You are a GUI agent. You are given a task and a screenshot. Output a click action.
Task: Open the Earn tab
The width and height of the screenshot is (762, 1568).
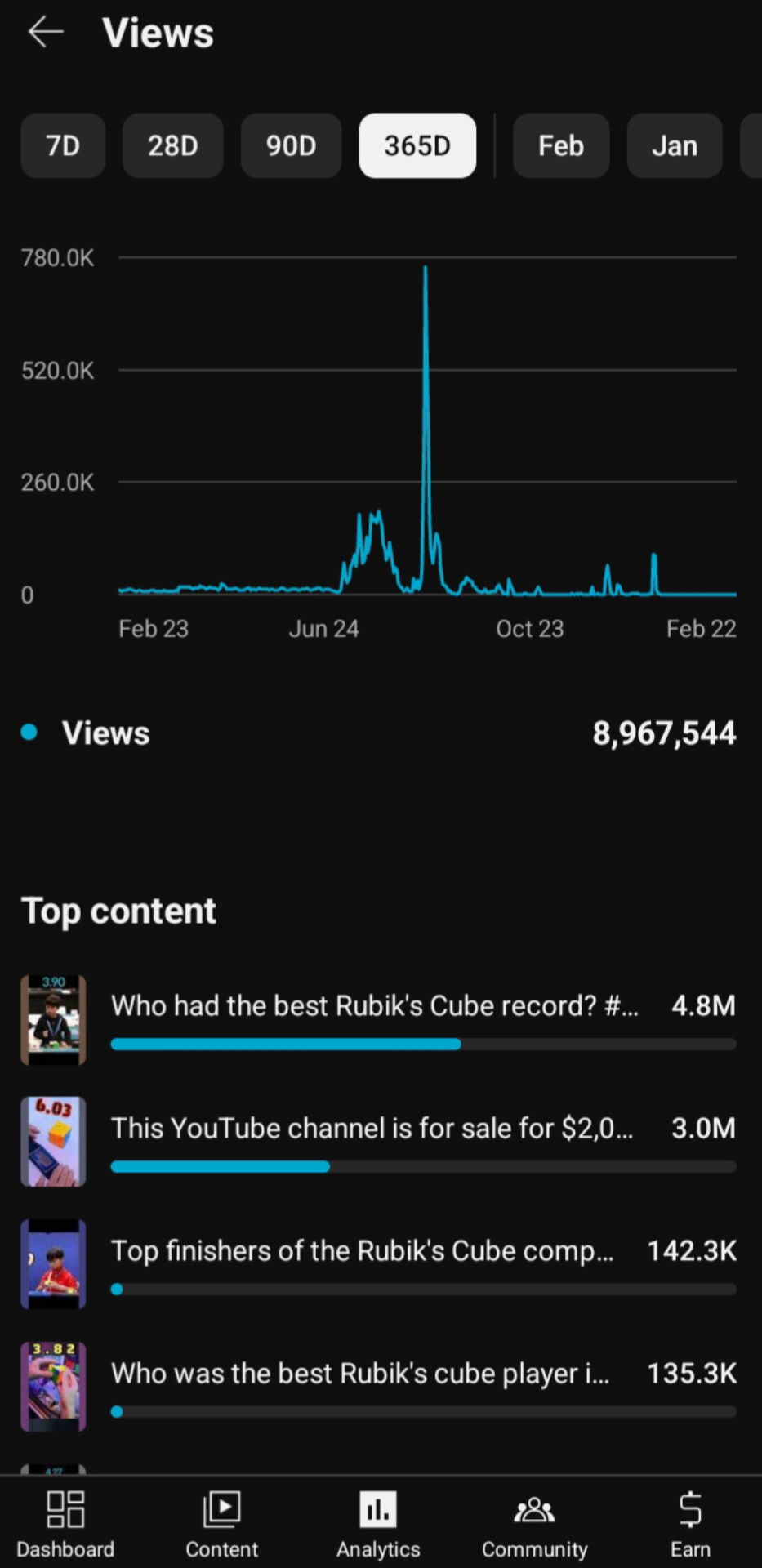[690, 1524]
